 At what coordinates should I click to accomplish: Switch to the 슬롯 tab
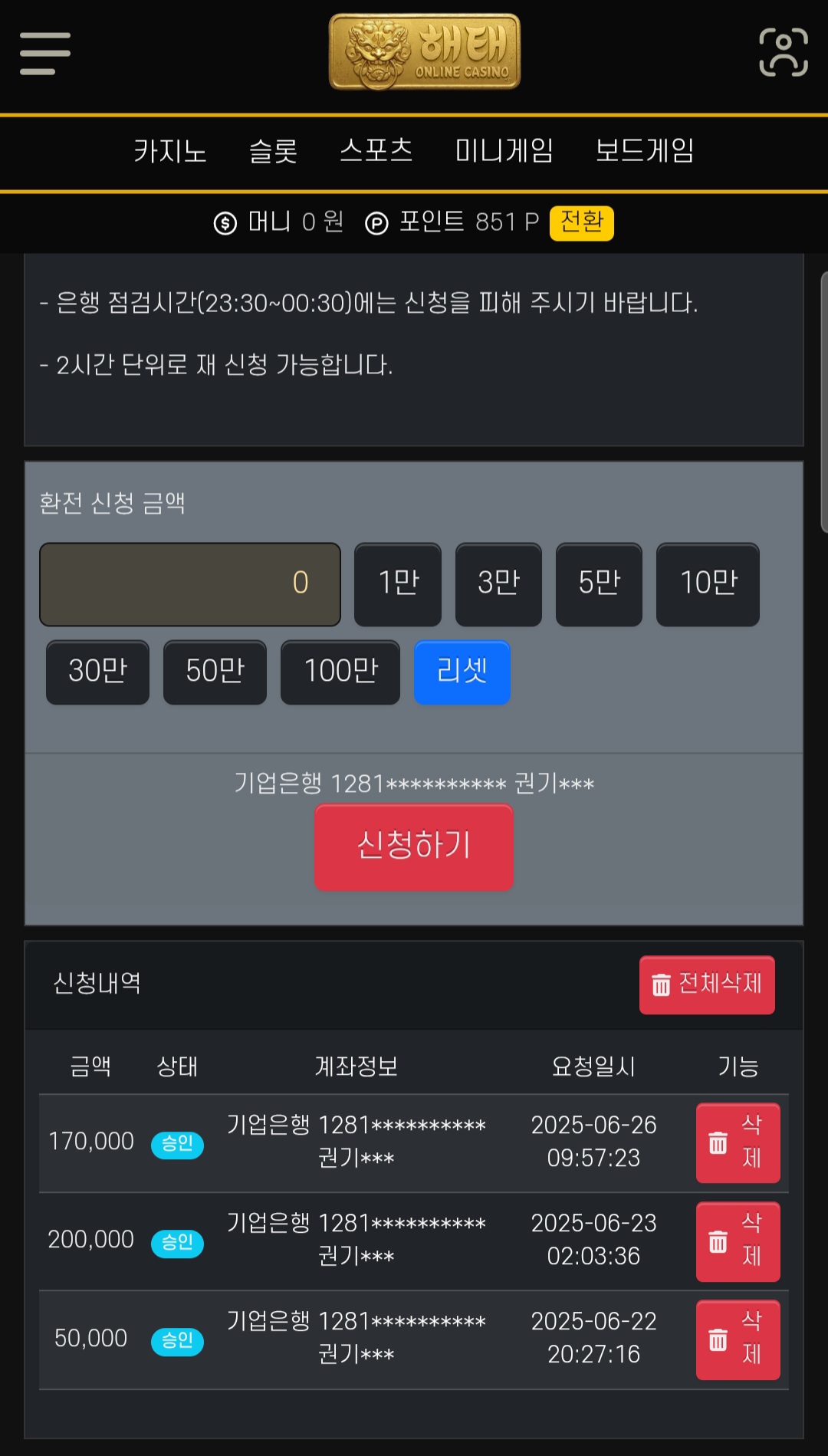(273, 150)
